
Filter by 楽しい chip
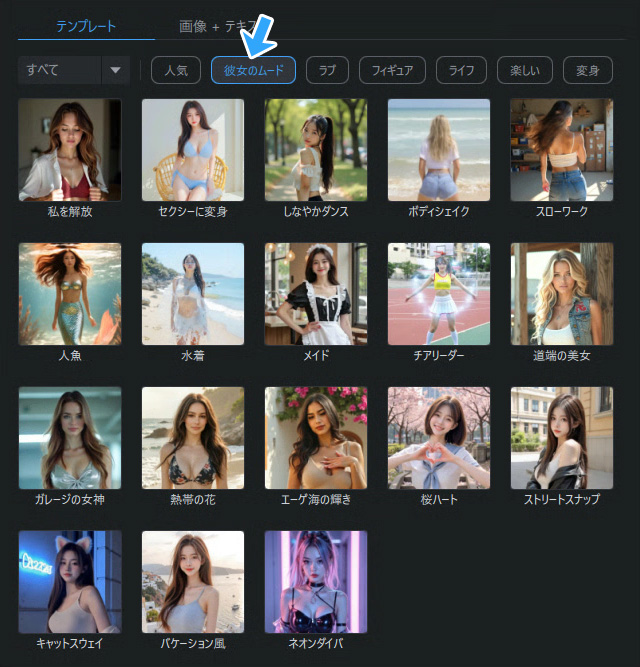(524, 70)
